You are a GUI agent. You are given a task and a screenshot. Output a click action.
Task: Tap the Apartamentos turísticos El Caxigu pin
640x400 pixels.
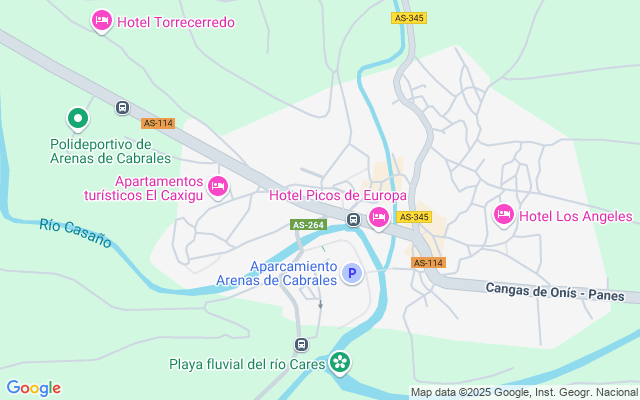pyautogui.click(x=218, y=185)
